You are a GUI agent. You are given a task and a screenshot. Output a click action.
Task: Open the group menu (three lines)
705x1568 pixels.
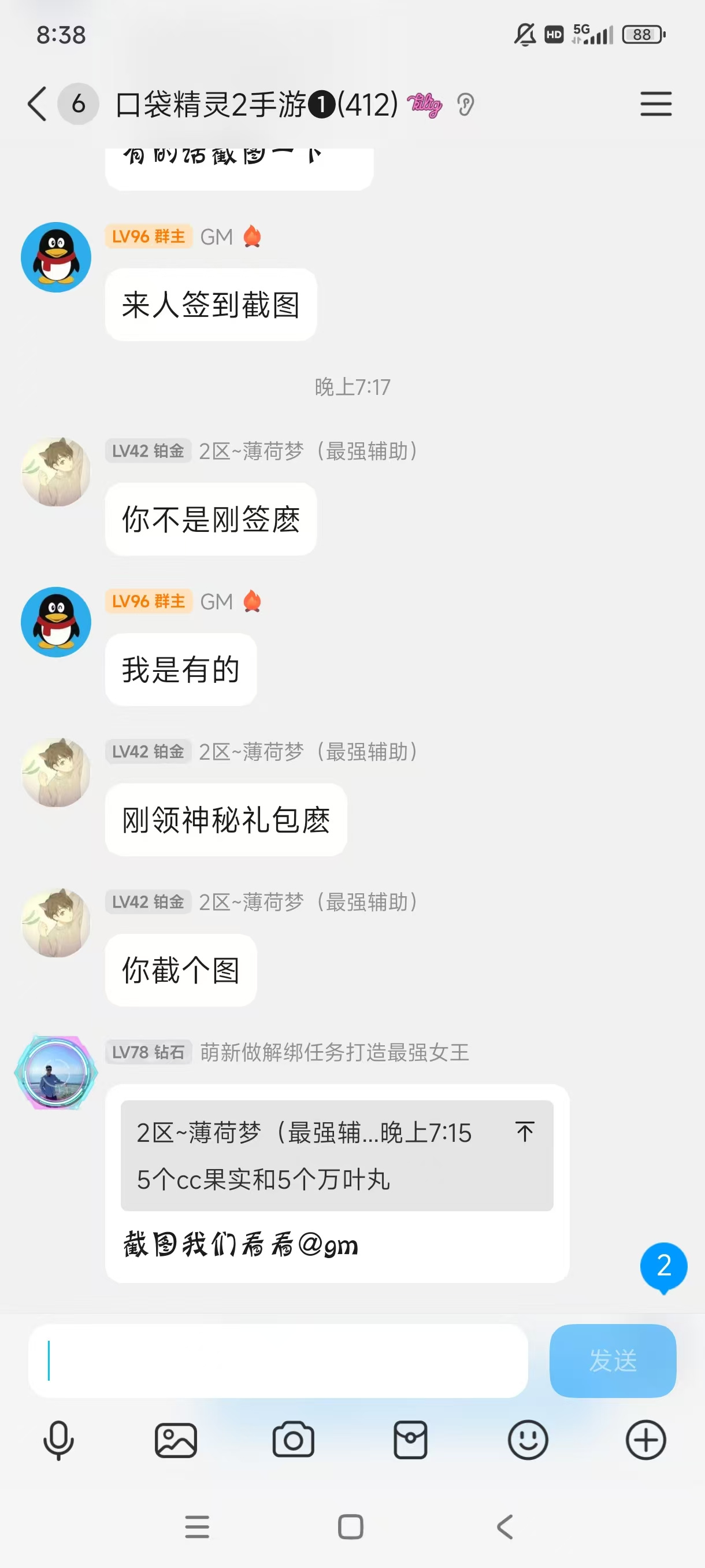coord(656,103)
